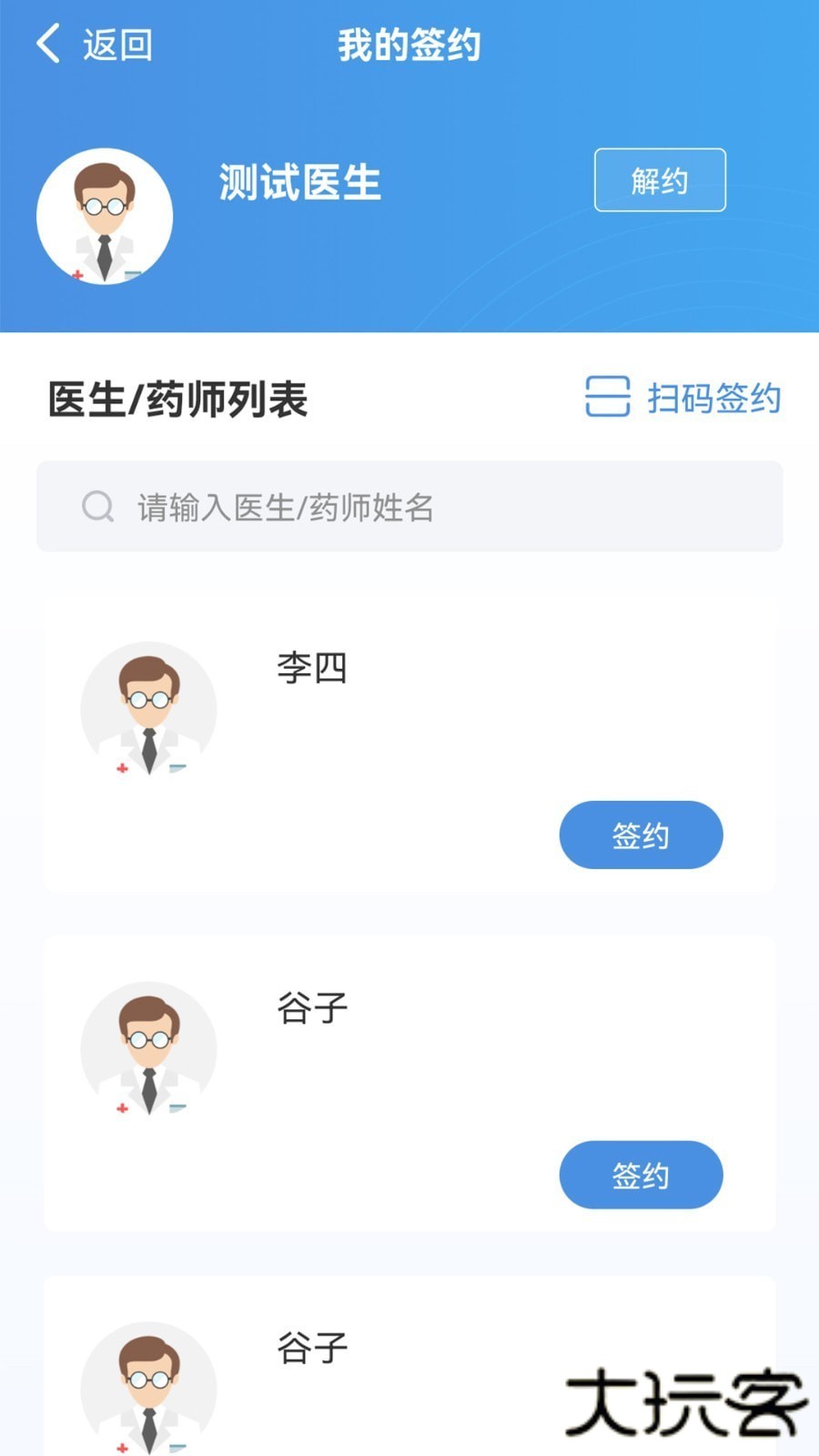Tap the bottom doctor avatar icon
Viewport: 819px width, 1456px height.
tap(150, 1388)
